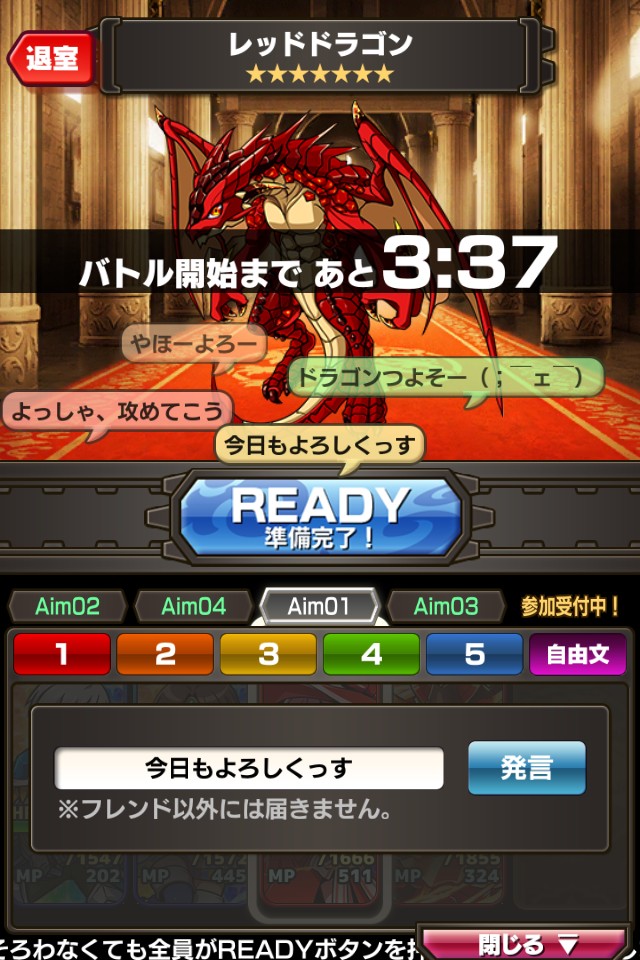
Task: Switch to the Aim02 tab
Action: pos(67,606)
